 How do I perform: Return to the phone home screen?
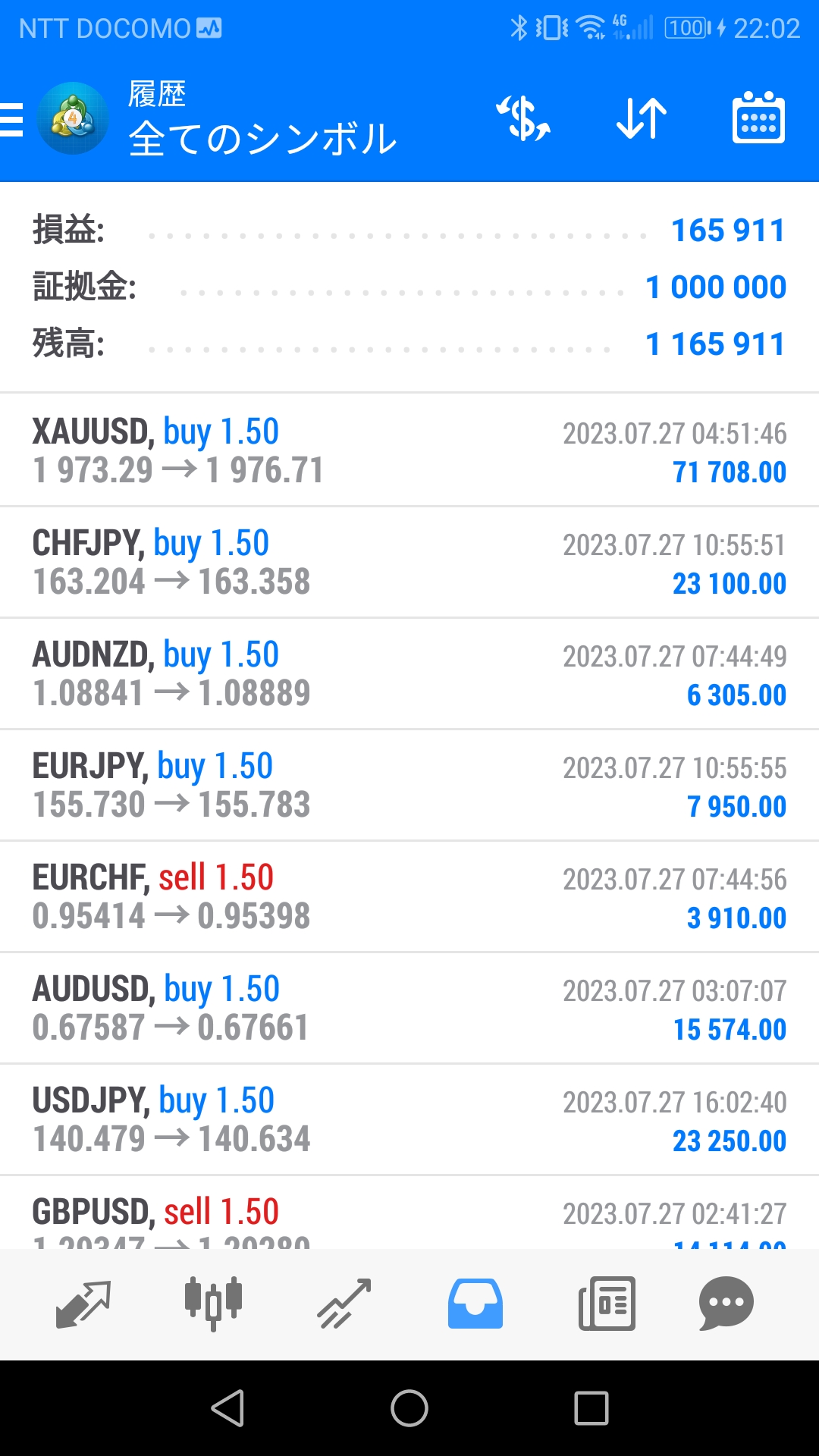tap(409, 1408)
